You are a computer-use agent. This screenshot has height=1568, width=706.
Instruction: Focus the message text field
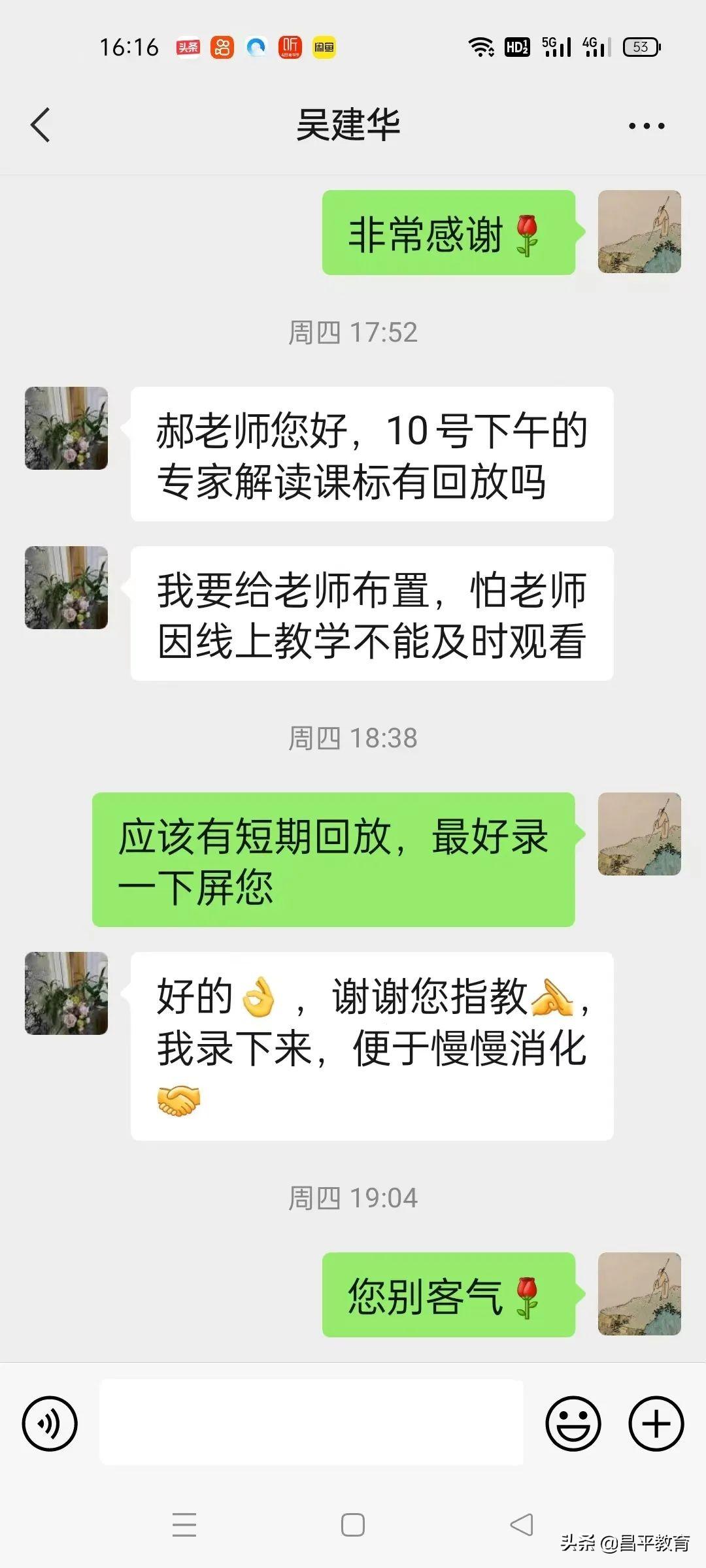(311, 1422)
